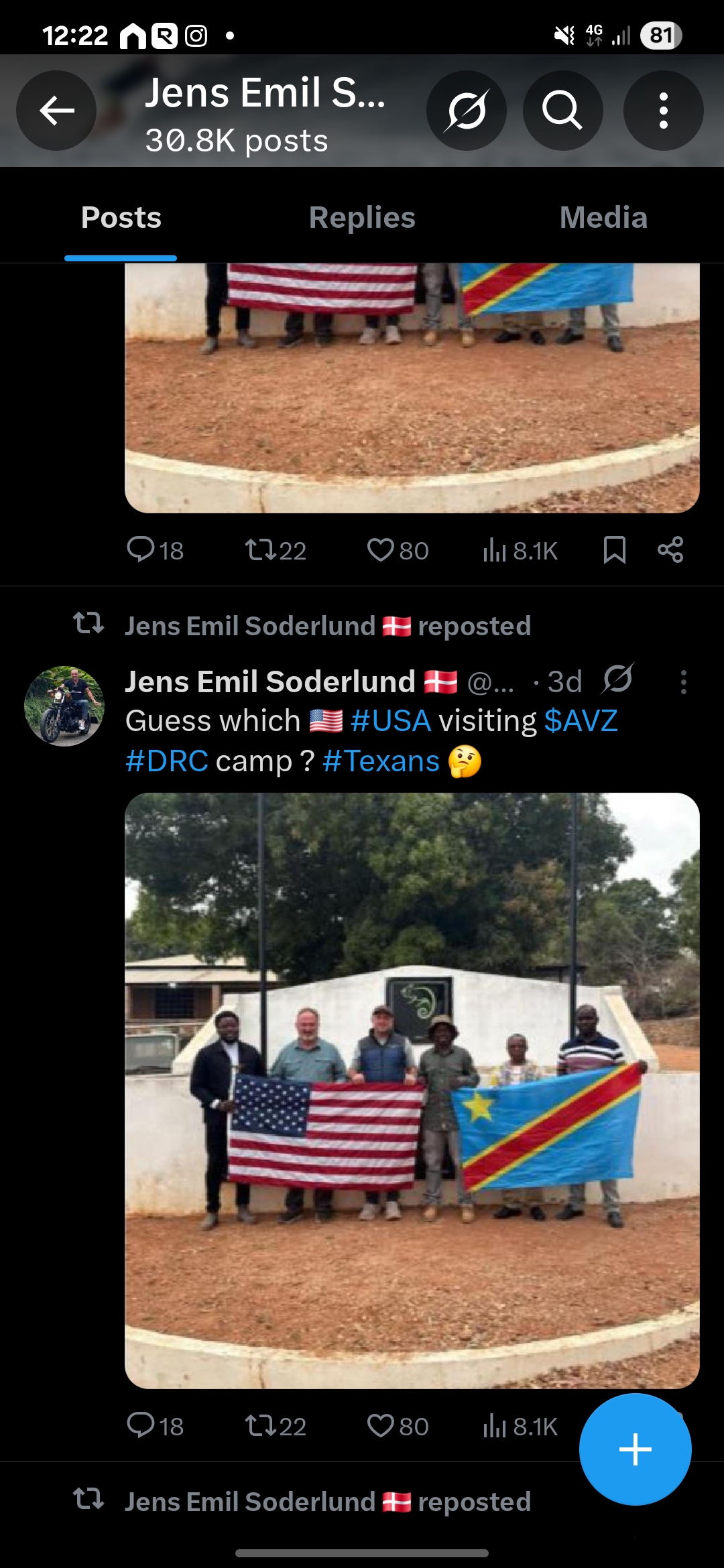This screenshot has height=1568, width=724.
Task: Open Jens Emil Soderlund's avatar
Action: (x=64, y=706)
